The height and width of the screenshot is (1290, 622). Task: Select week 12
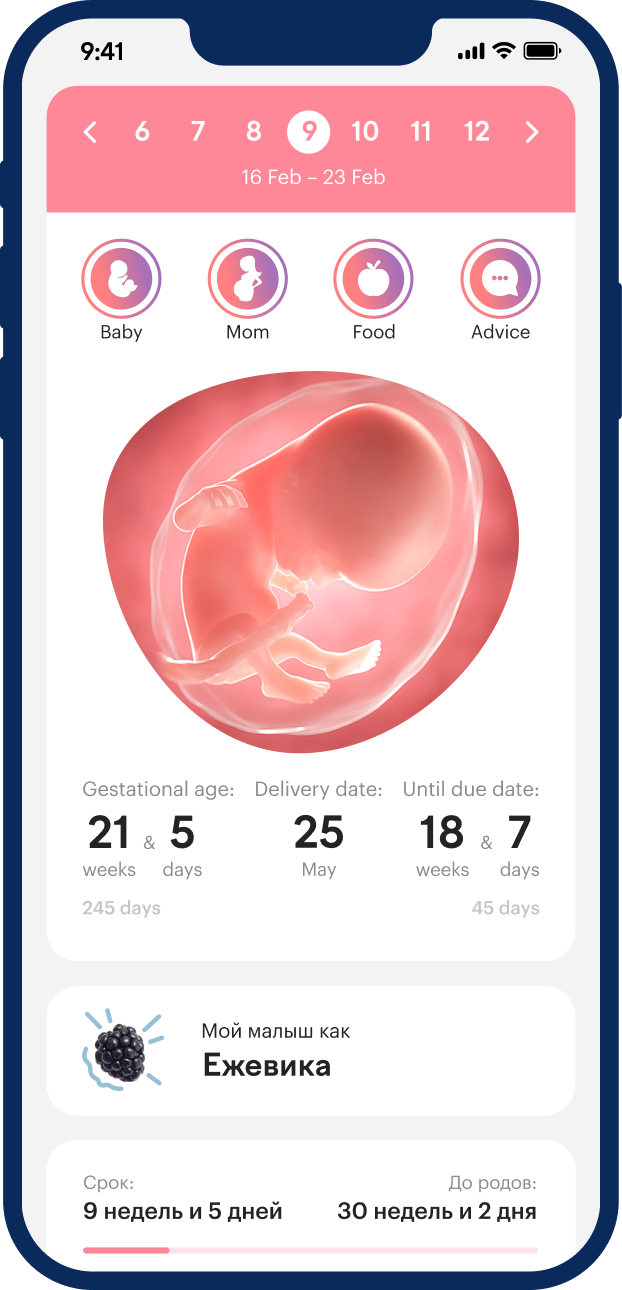pos(477,132)
